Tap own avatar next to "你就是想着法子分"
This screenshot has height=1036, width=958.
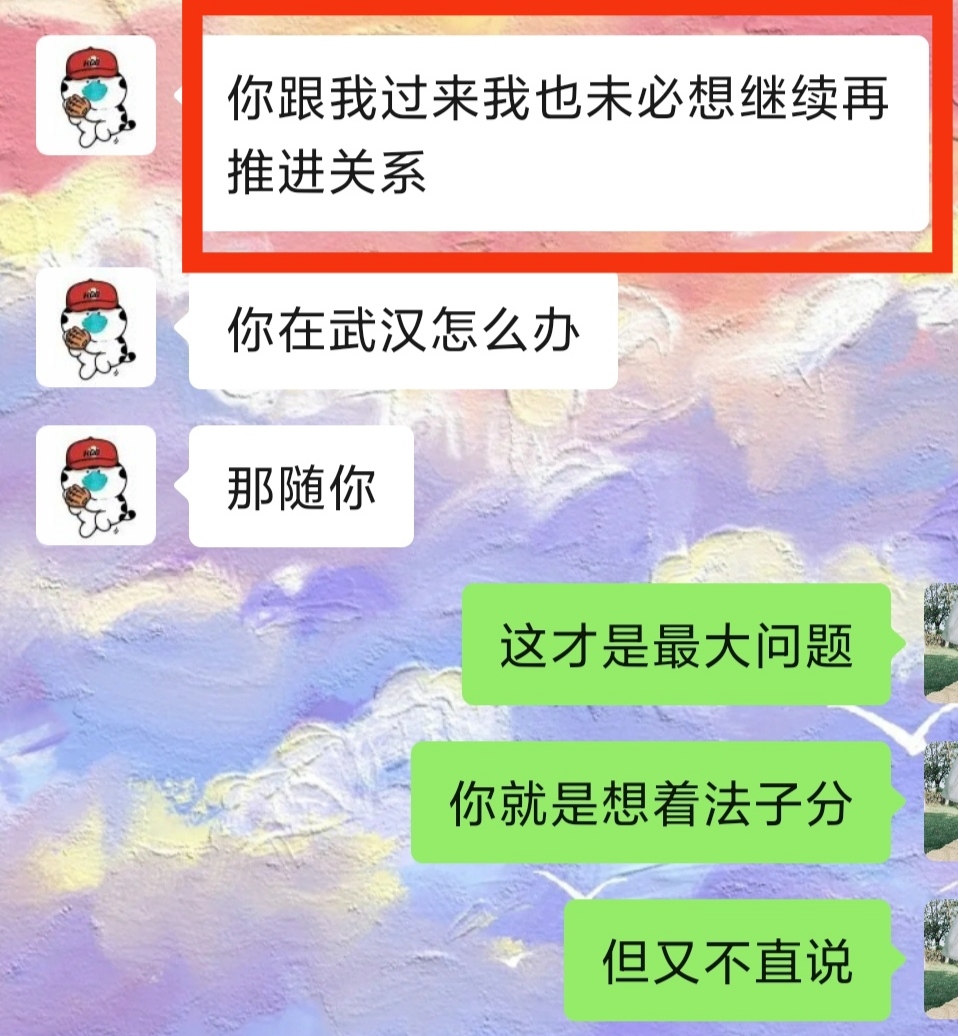point(940,802)
